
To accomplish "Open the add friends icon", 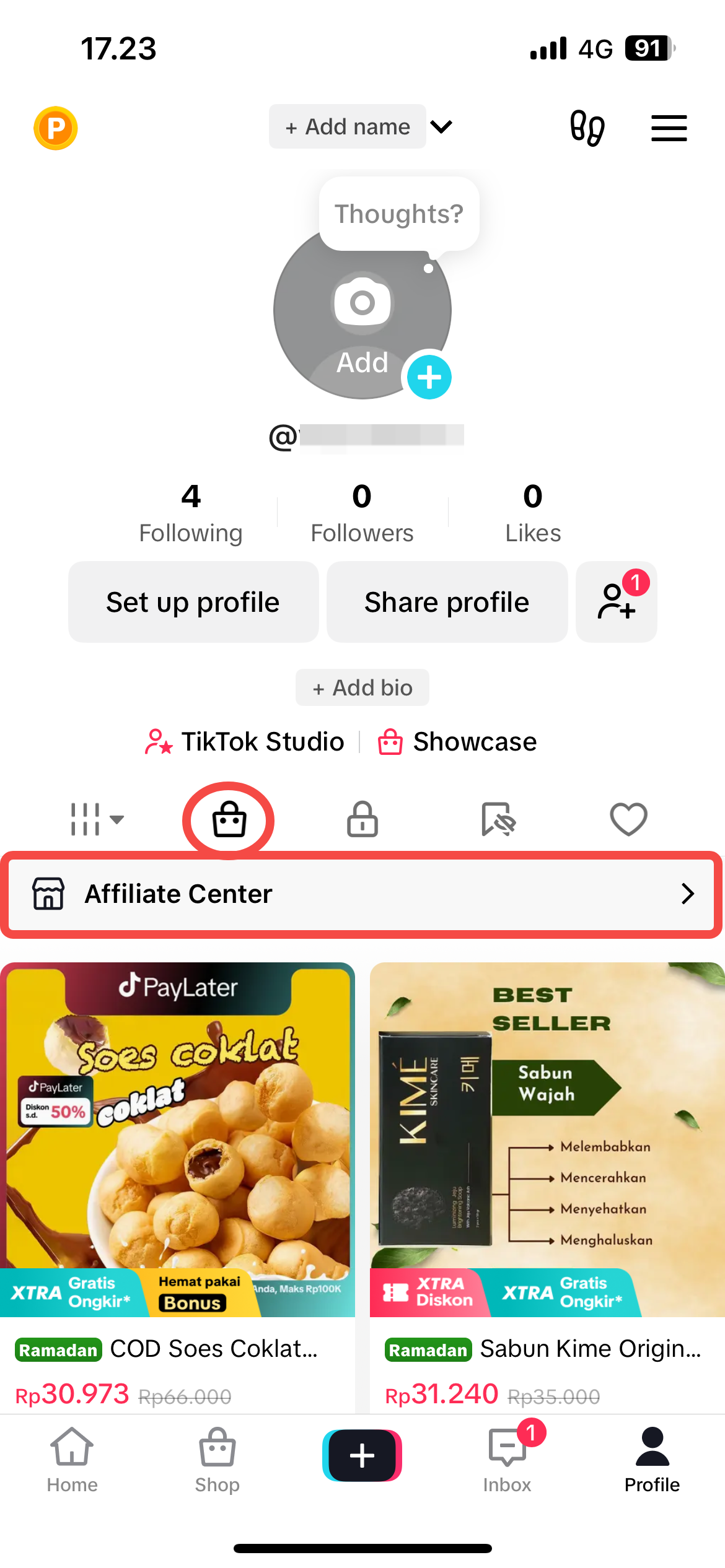I will tap(617, 602).
